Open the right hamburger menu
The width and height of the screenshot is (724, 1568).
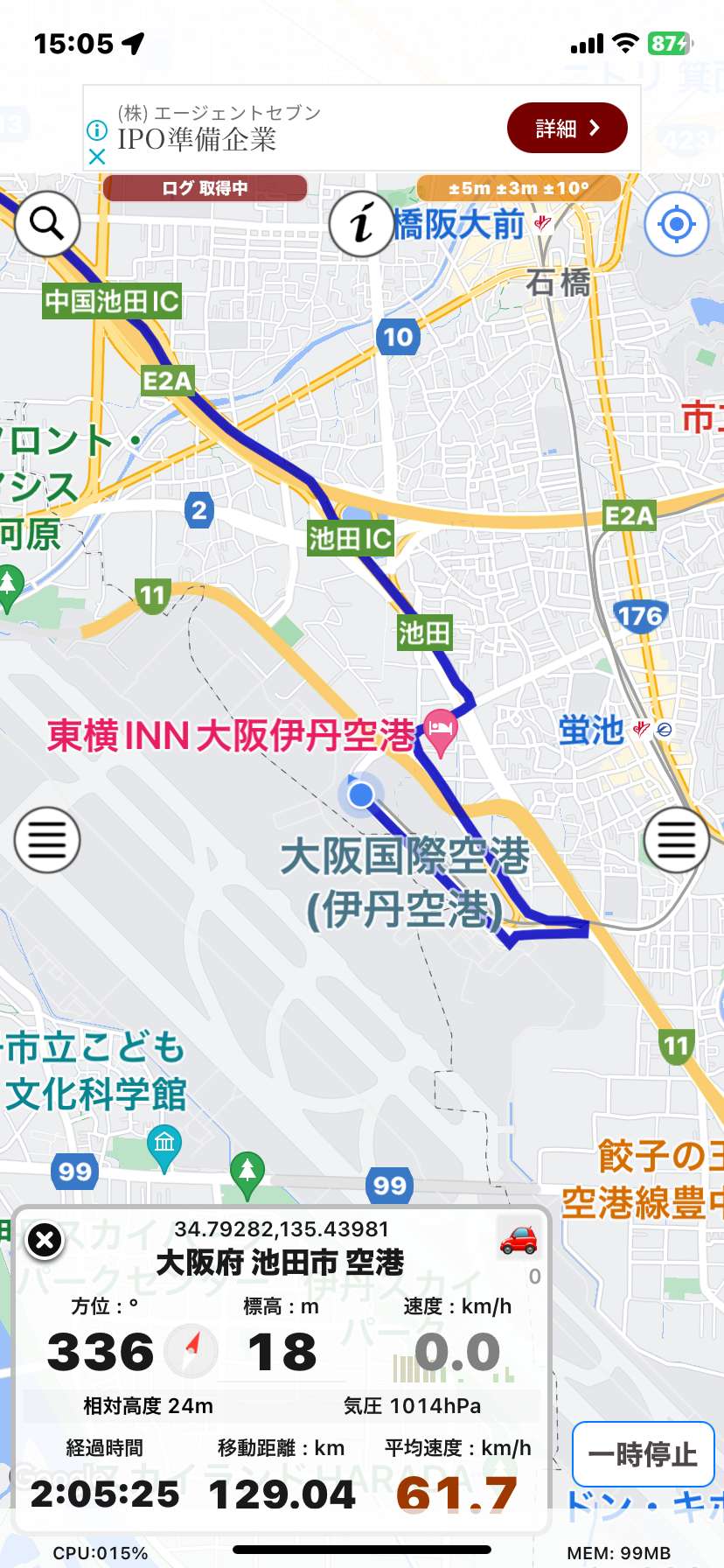pyautogui.click(x=676, y=840)
